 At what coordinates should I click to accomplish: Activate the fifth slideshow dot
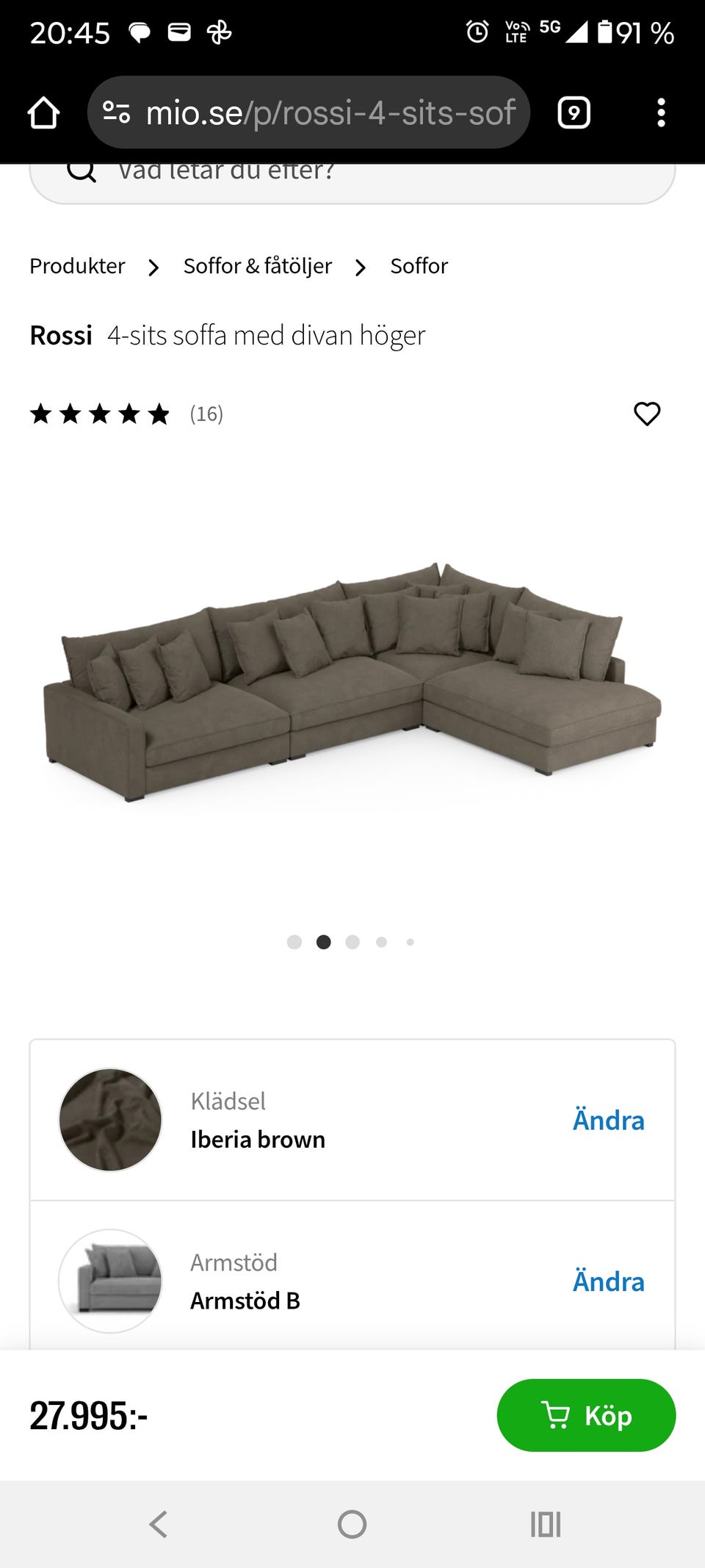click(410, 941)
